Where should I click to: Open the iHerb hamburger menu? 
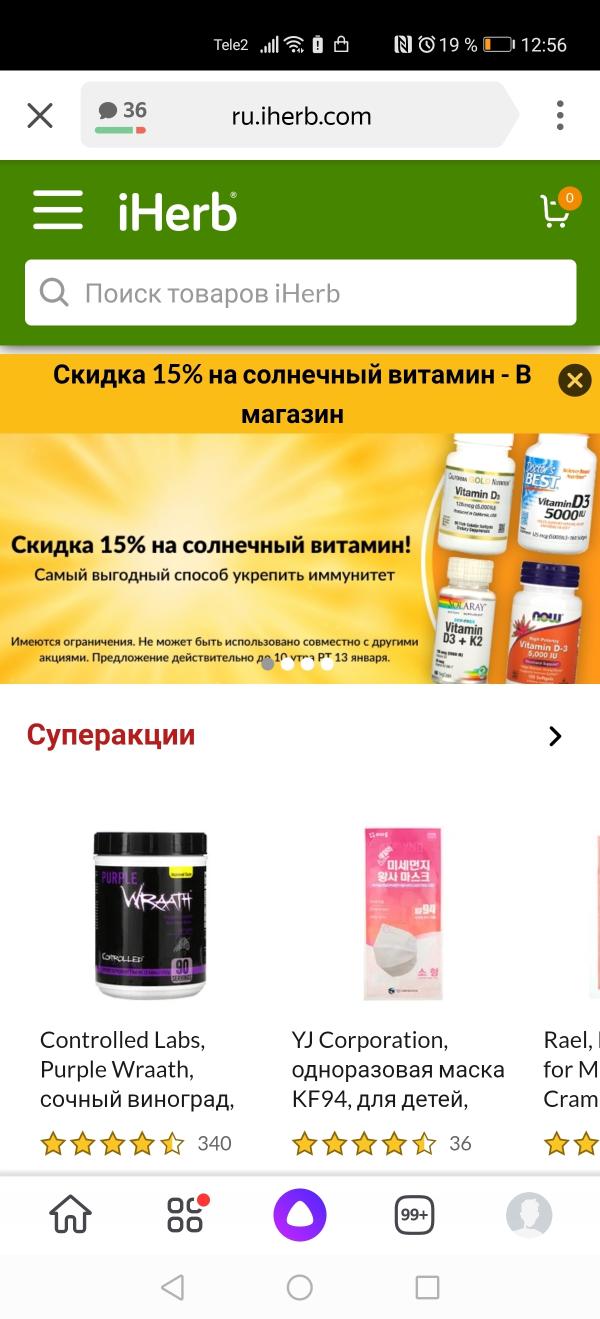coord(58,212)
